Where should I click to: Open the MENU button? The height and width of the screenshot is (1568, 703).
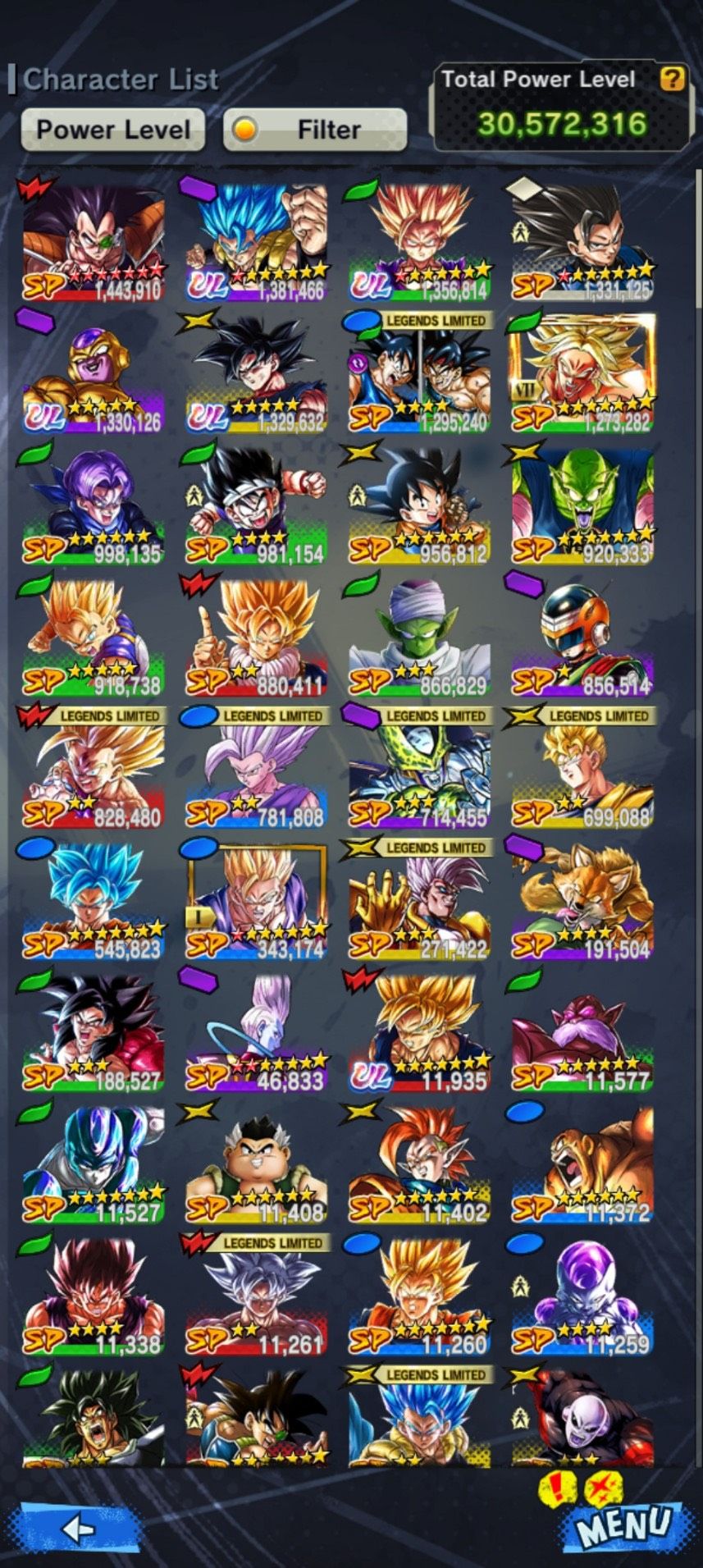pos(623,1526)
